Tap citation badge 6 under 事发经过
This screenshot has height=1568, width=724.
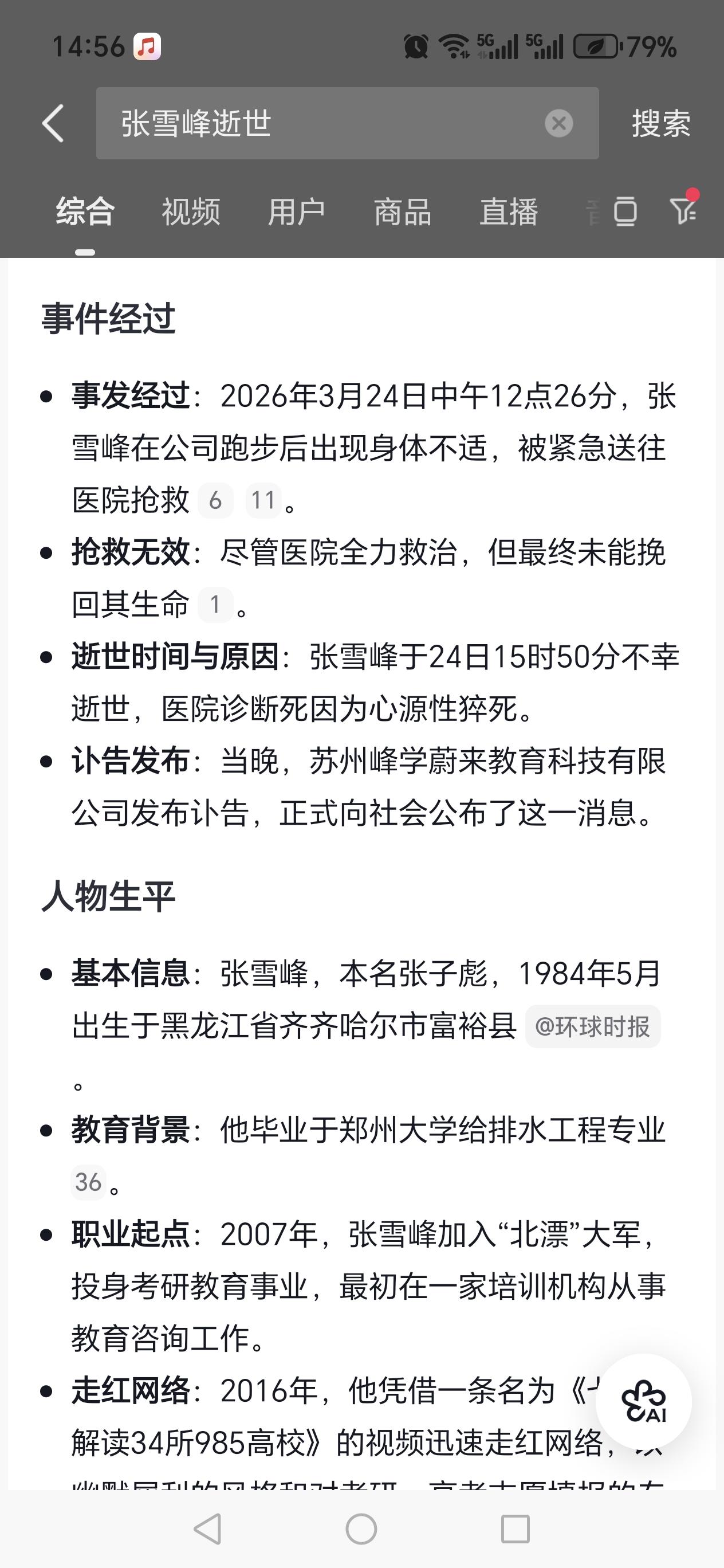215,499
